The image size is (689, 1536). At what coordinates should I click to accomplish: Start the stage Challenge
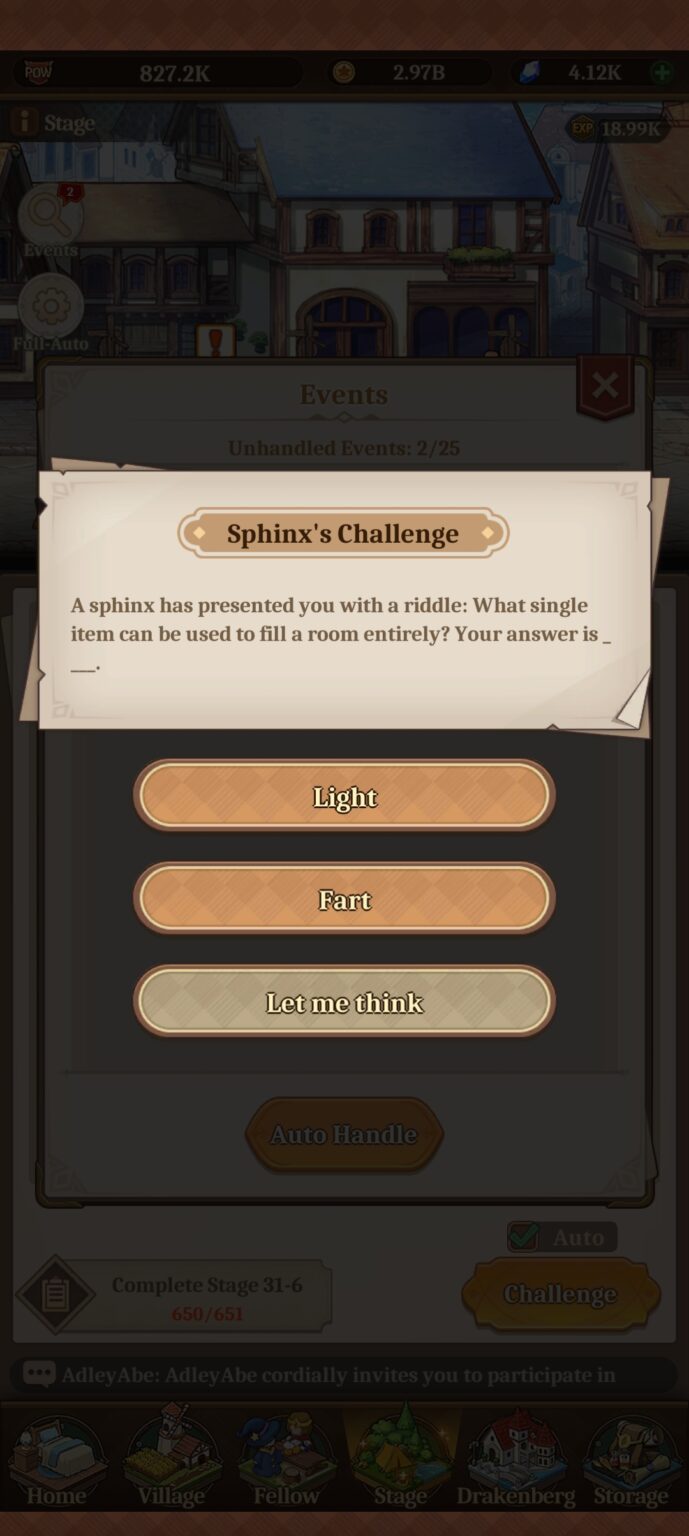click(560, 1294)
